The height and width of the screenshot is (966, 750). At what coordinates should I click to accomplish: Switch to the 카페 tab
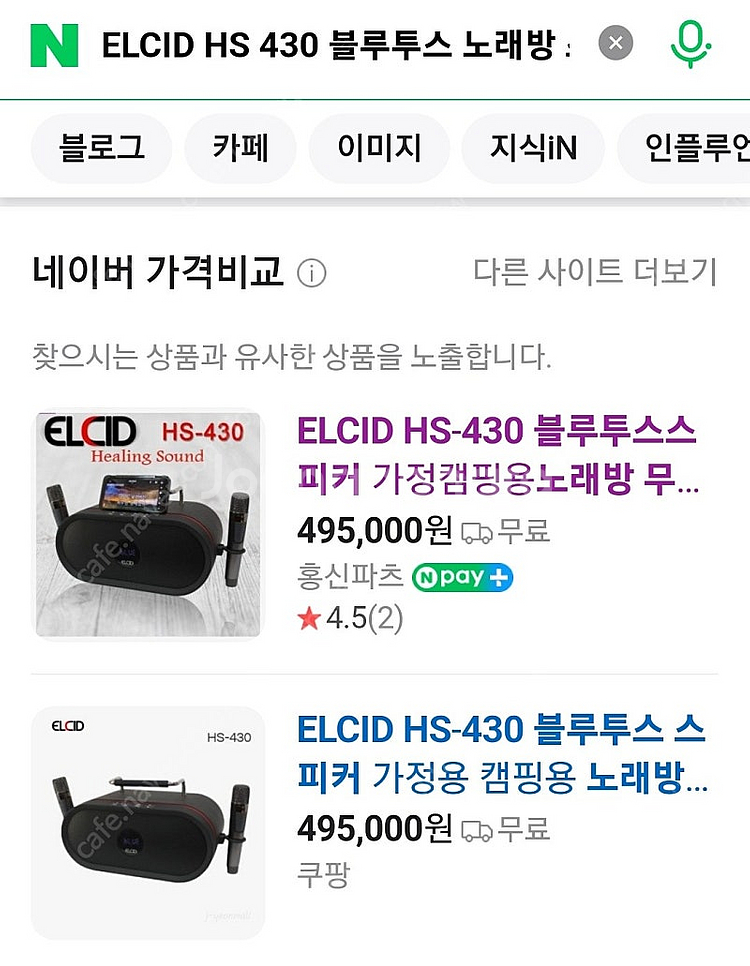click(x=240, y=149)
